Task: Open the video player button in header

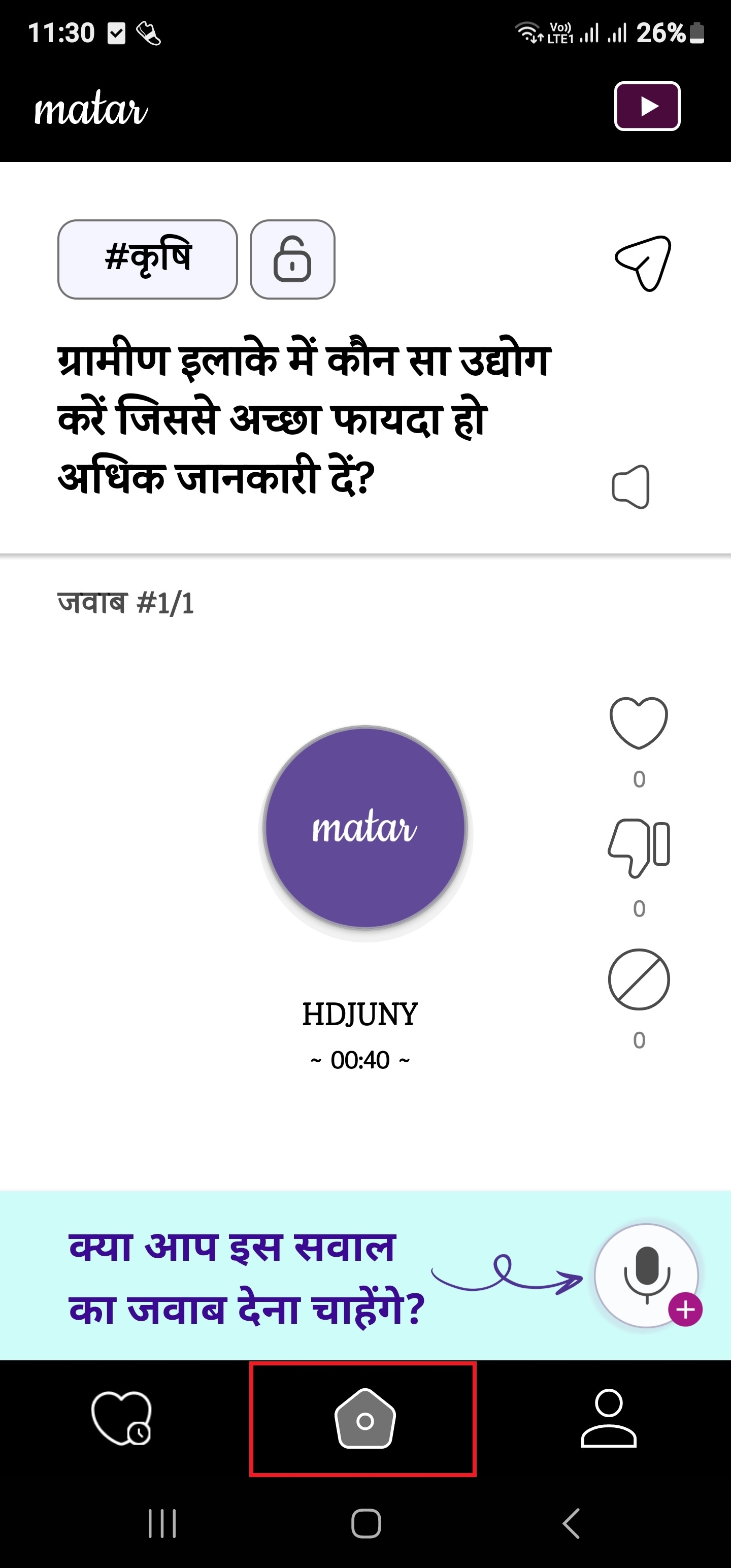Action: click(647, 106)
